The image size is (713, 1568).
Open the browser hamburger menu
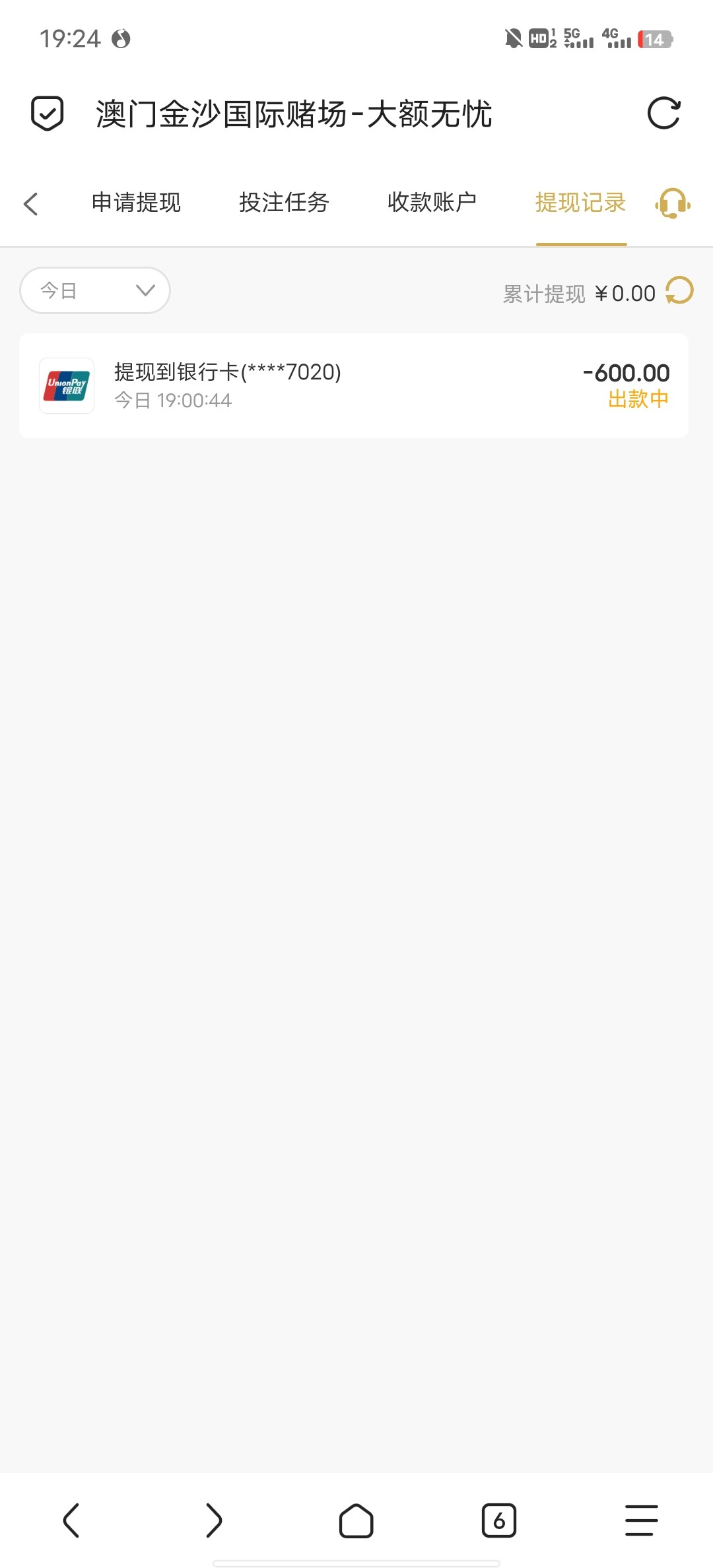(641, 1520)
